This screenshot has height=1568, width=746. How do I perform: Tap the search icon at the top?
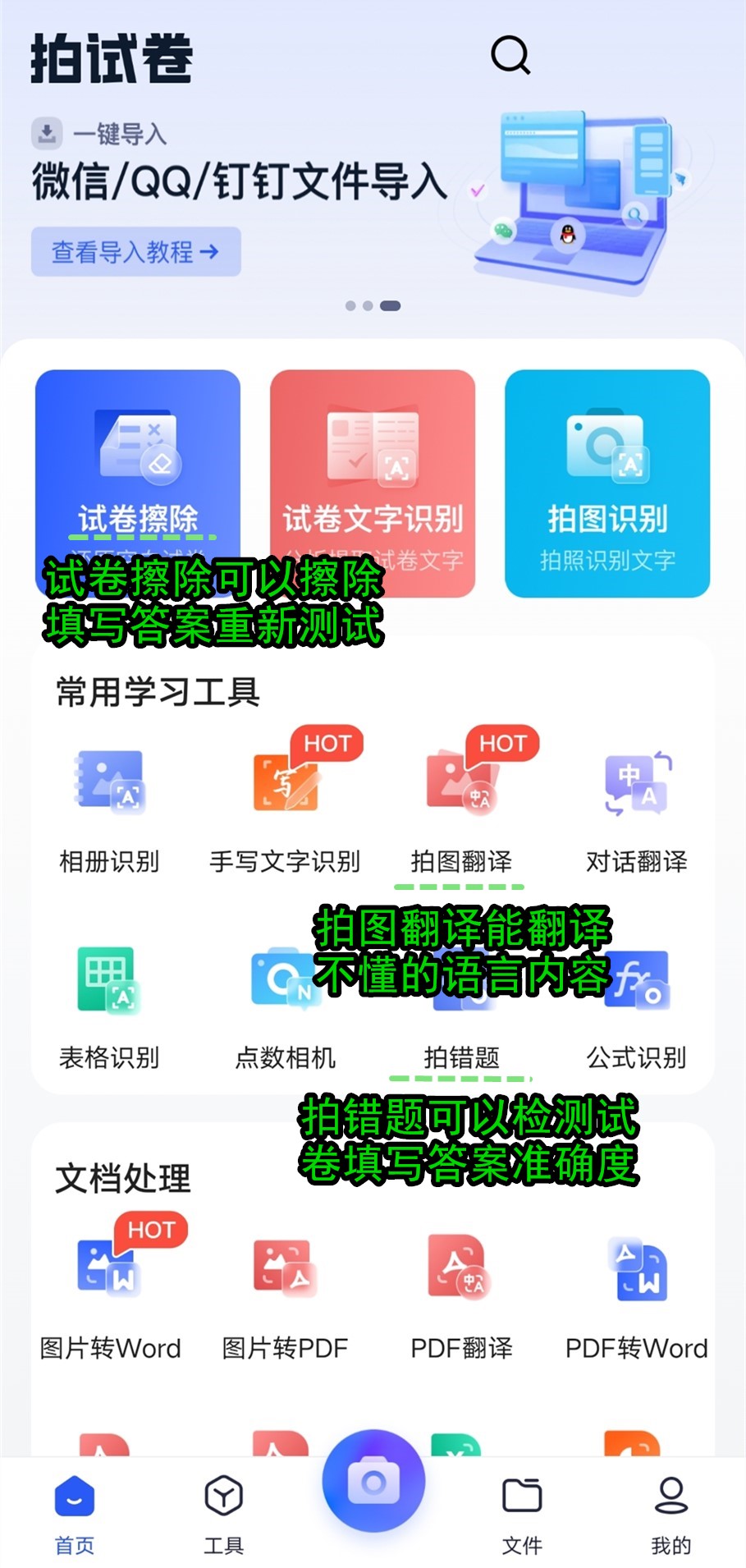(x=509, y=56)
